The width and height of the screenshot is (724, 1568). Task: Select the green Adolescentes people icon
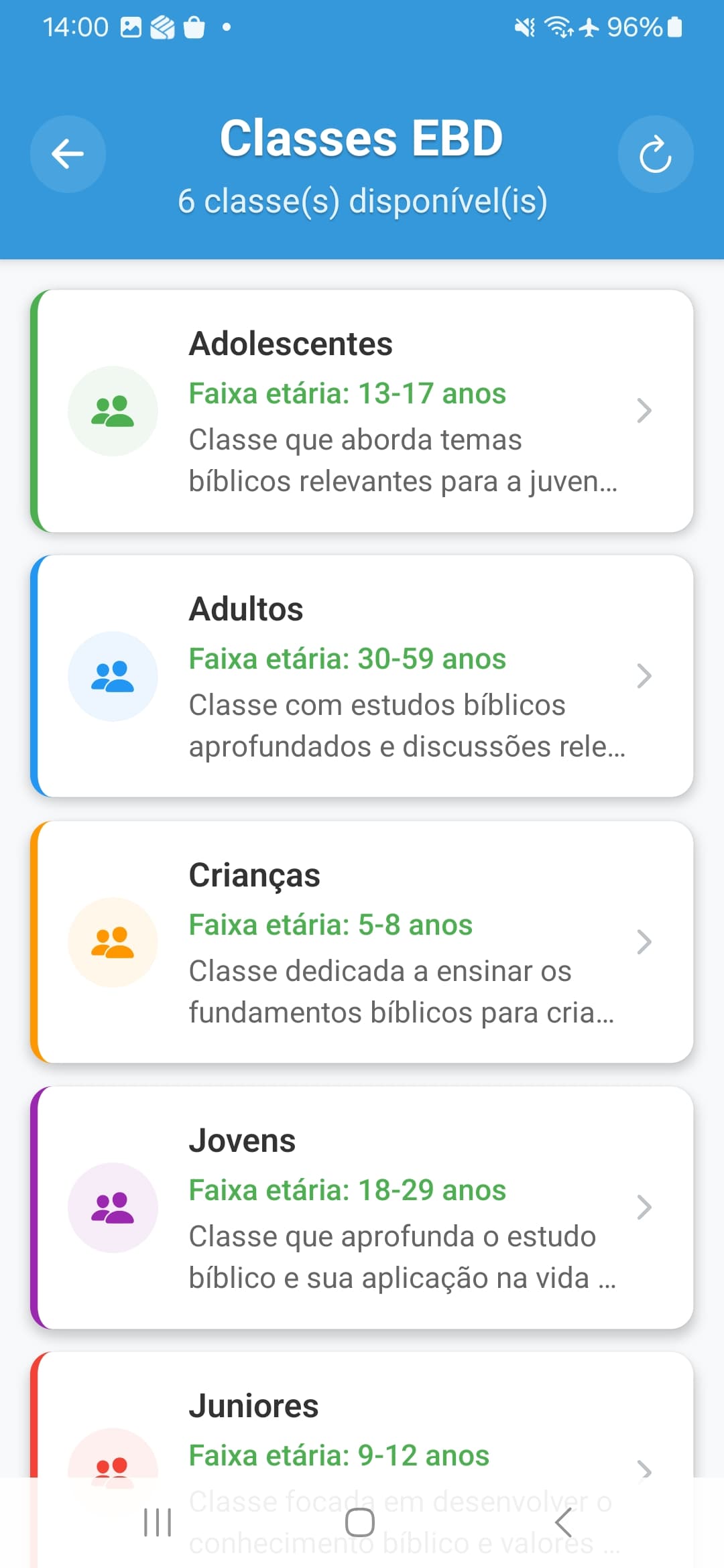pos(113,411)
